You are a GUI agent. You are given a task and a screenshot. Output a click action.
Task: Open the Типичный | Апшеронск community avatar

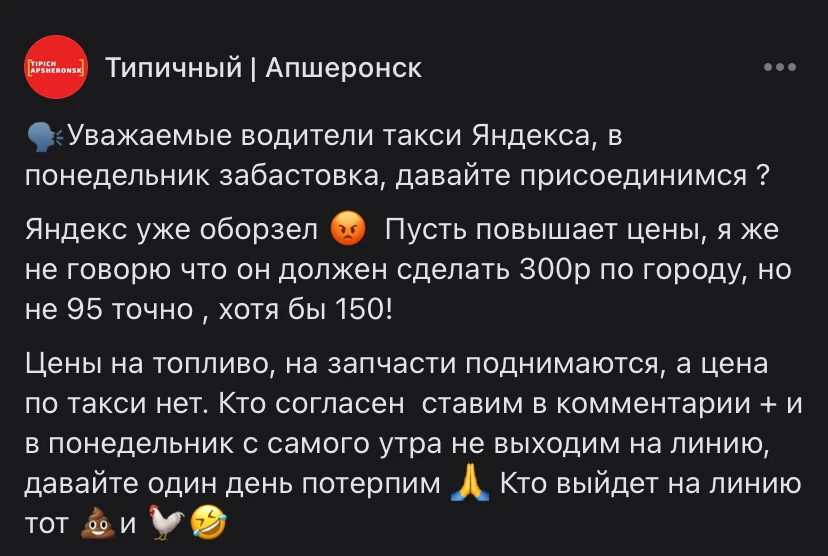pyautogui.click(x=55, y=67)
